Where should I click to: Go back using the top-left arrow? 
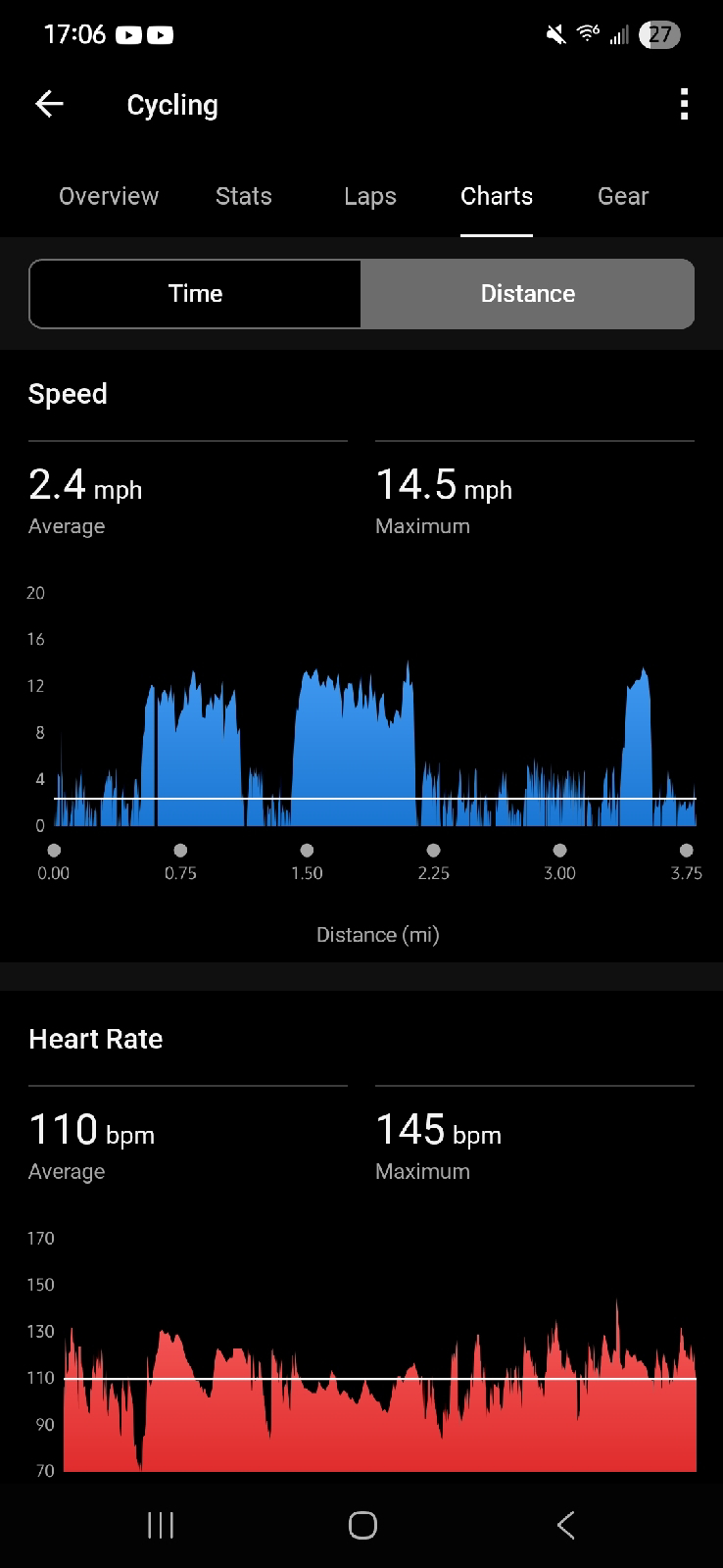[49, 104]
